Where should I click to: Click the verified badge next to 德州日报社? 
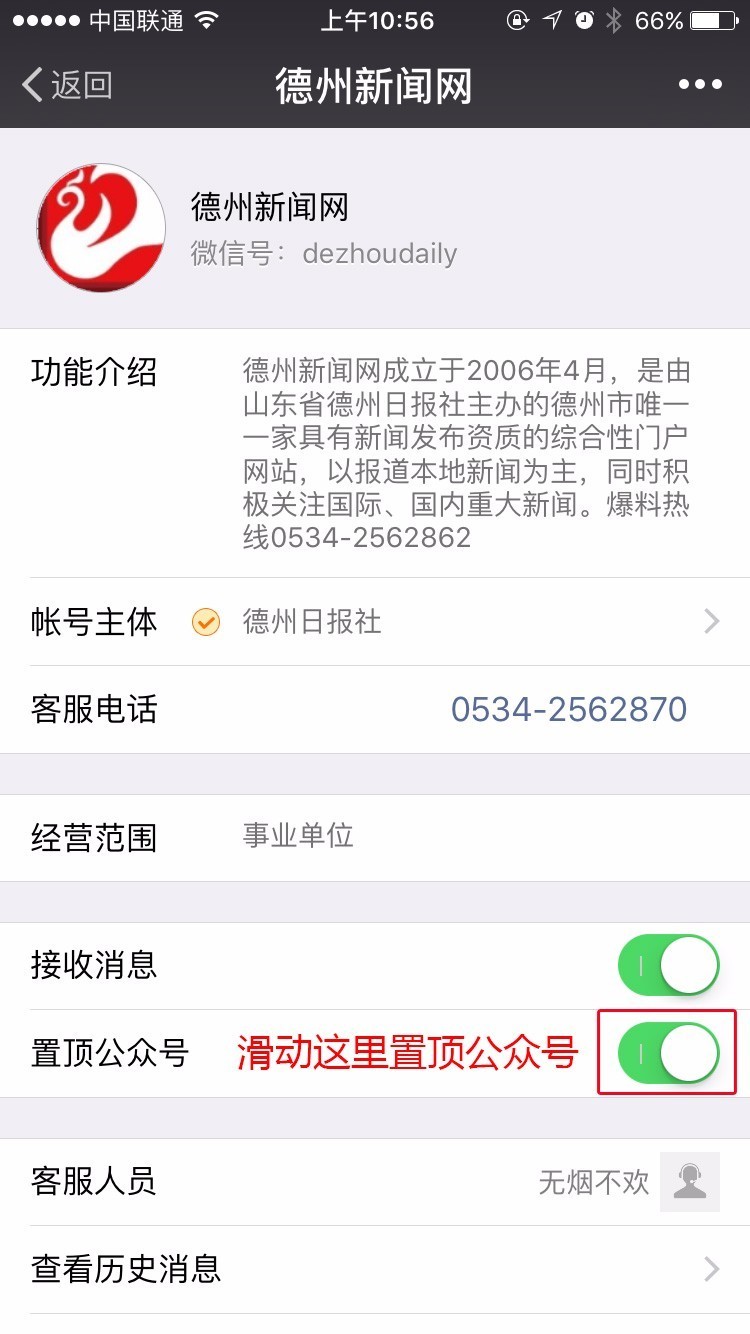[205, 622]
